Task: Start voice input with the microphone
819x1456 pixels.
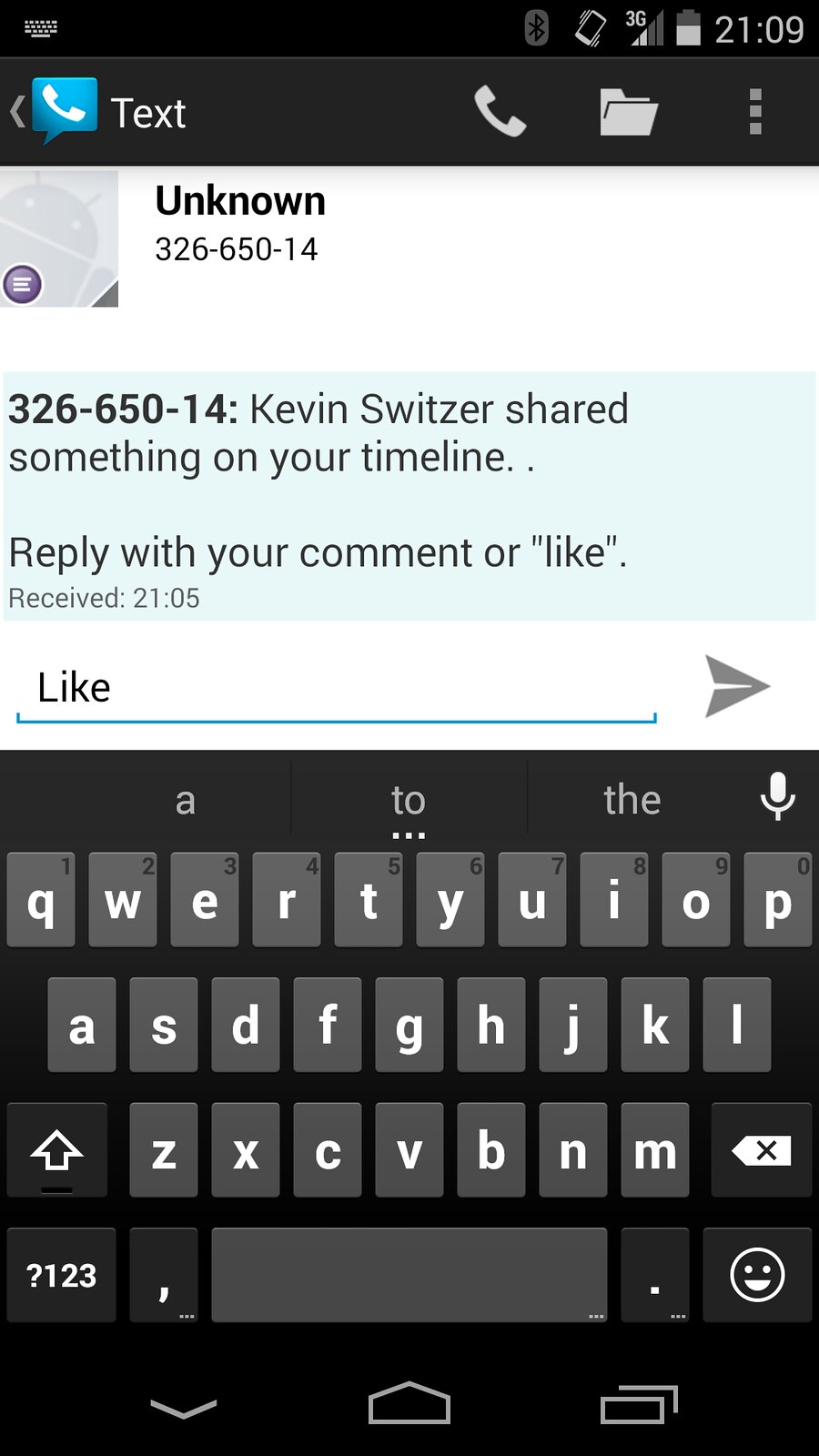Action: (x=777, y=797)
